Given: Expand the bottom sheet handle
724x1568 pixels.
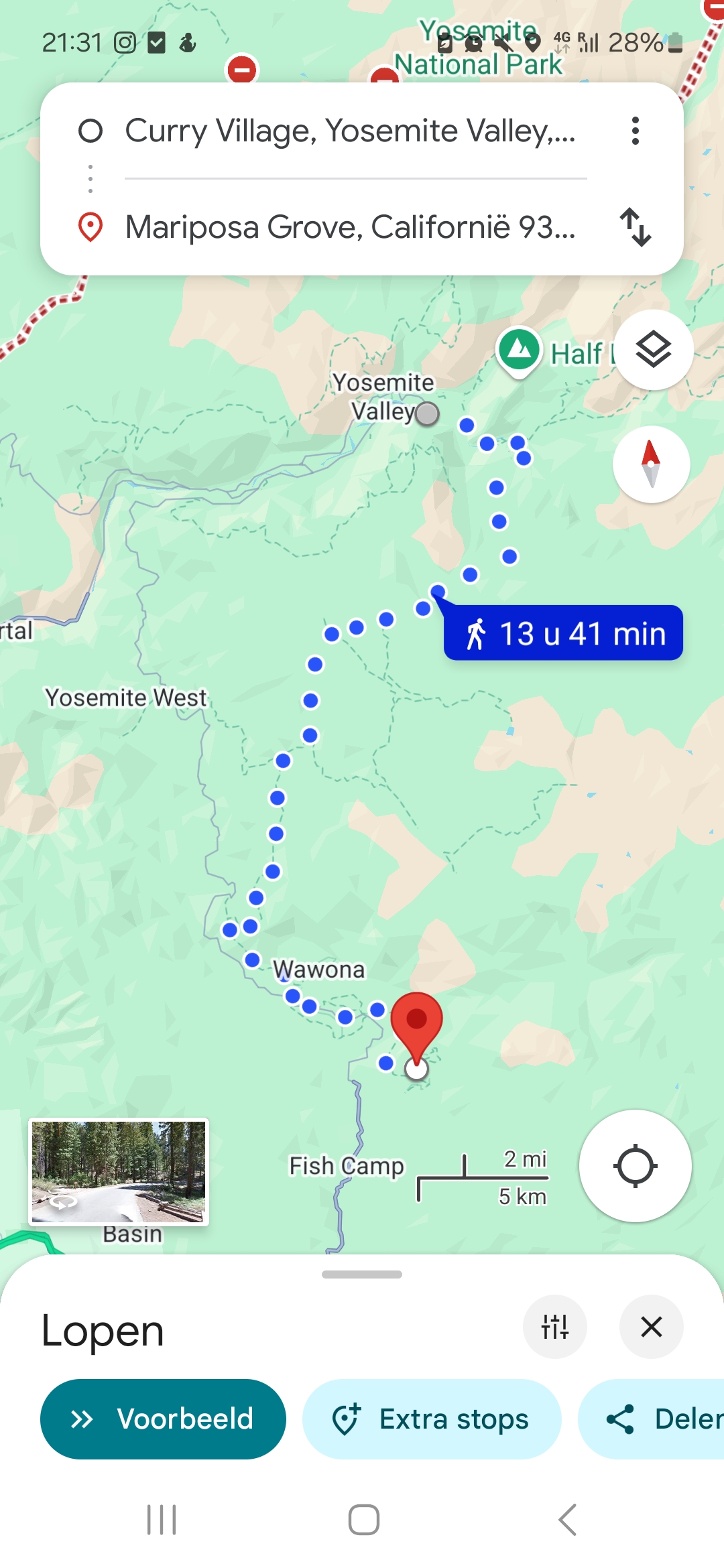Looking at the screenshot, I should tap(362, 1275).
